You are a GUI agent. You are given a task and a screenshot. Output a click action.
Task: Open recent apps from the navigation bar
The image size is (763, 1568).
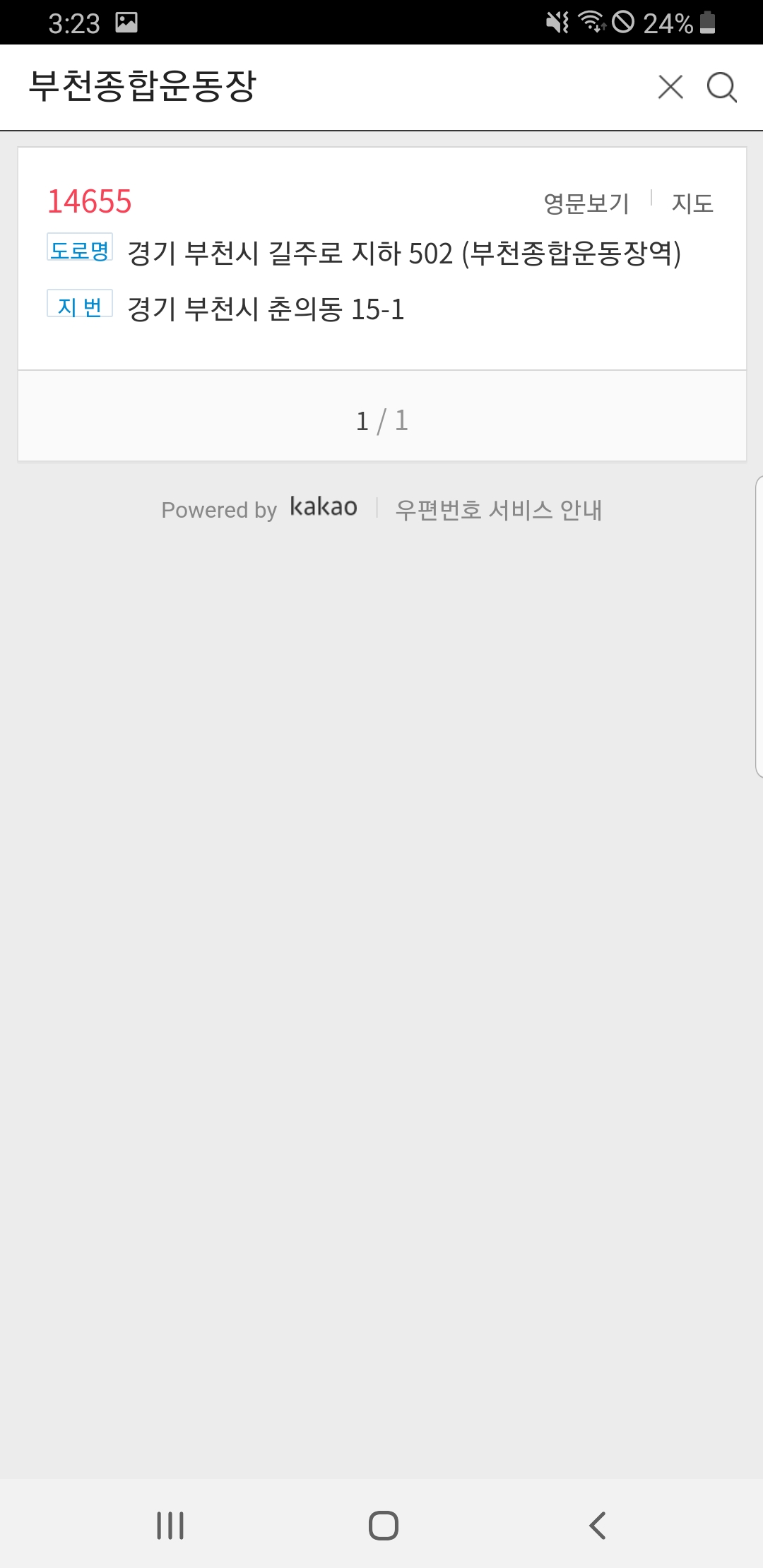pos(170,1526)
